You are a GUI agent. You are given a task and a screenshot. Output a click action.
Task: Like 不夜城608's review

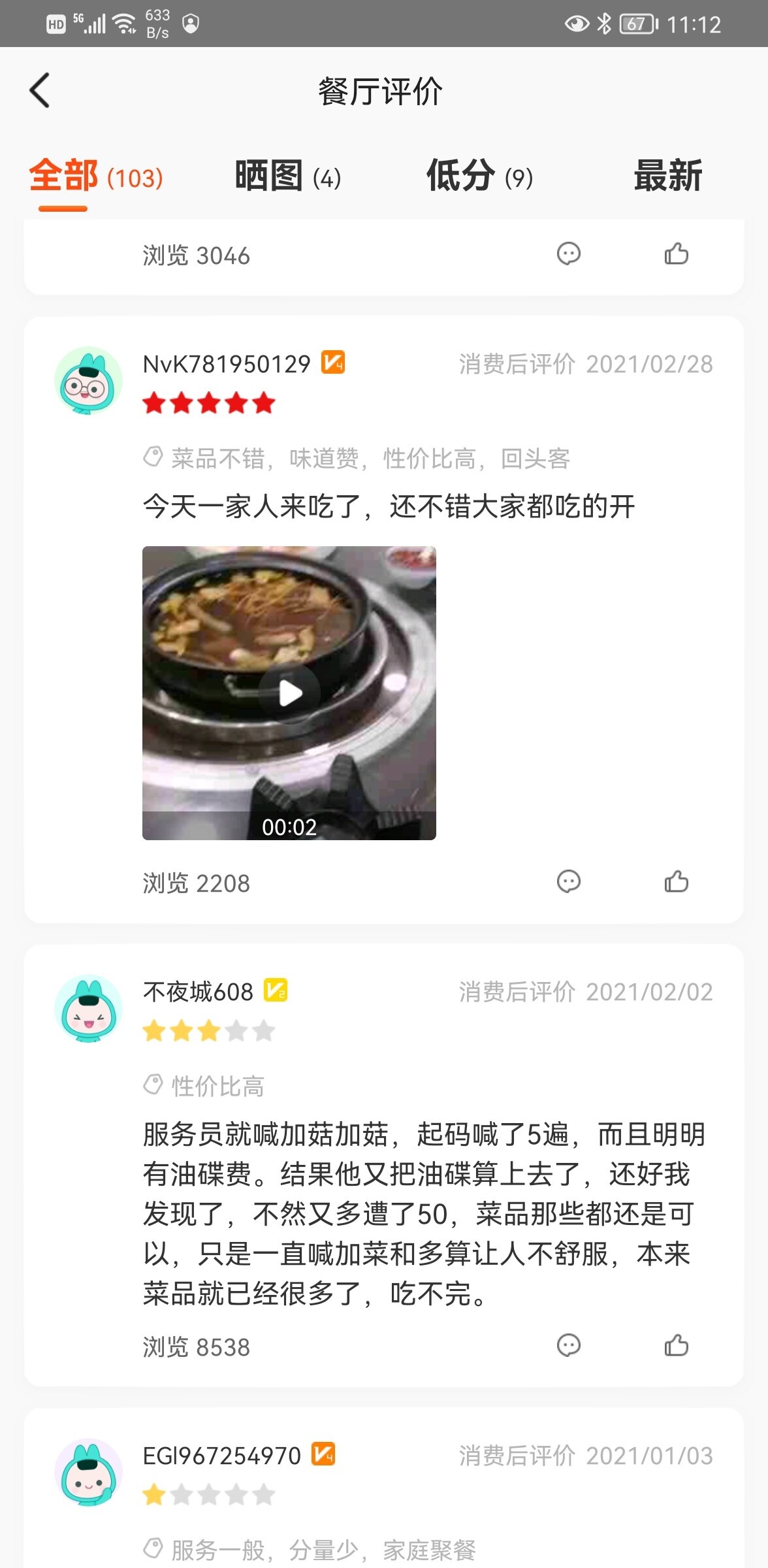tap(677, 1345)
